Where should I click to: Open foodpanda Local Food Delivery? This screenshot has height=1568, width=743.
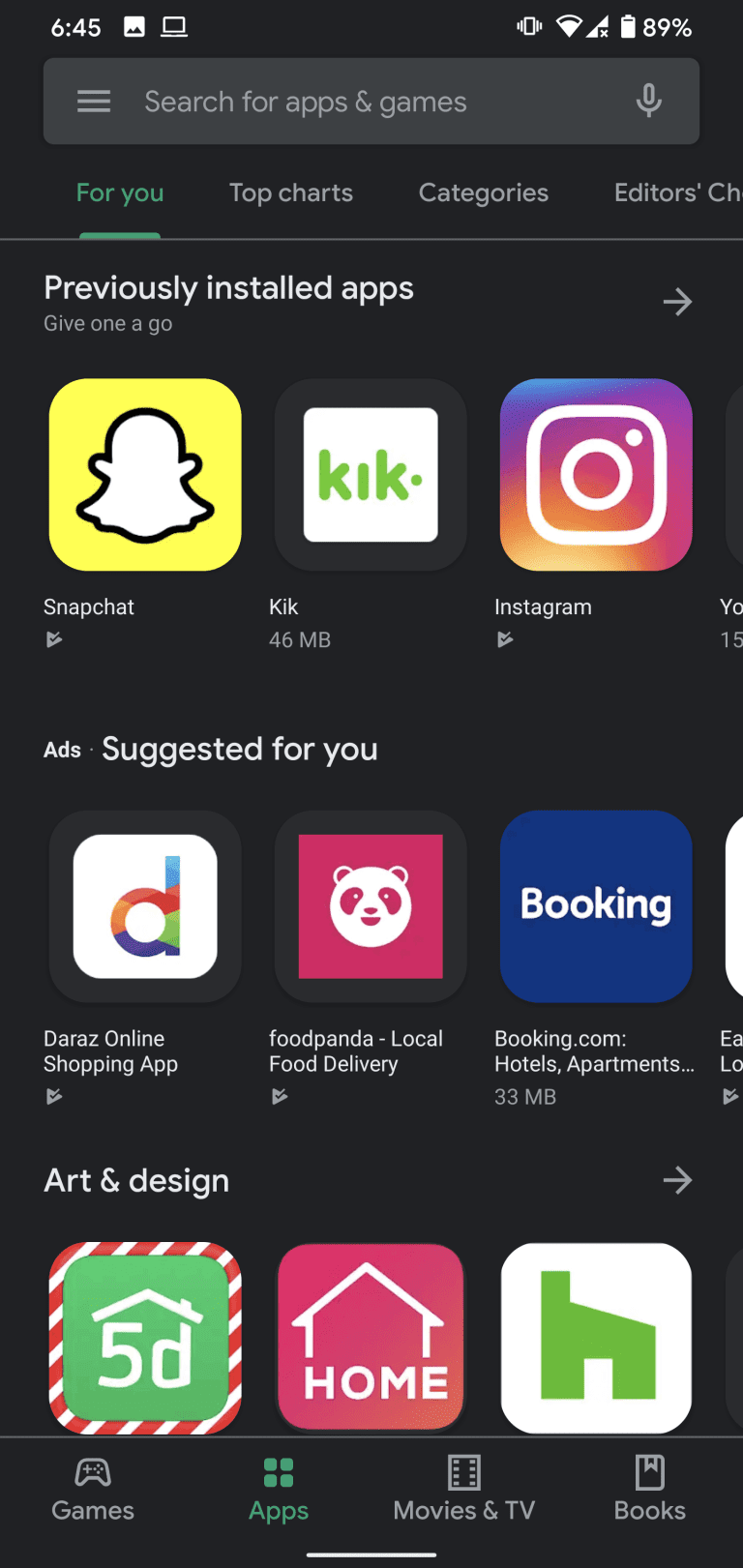(x=371, y=906)
